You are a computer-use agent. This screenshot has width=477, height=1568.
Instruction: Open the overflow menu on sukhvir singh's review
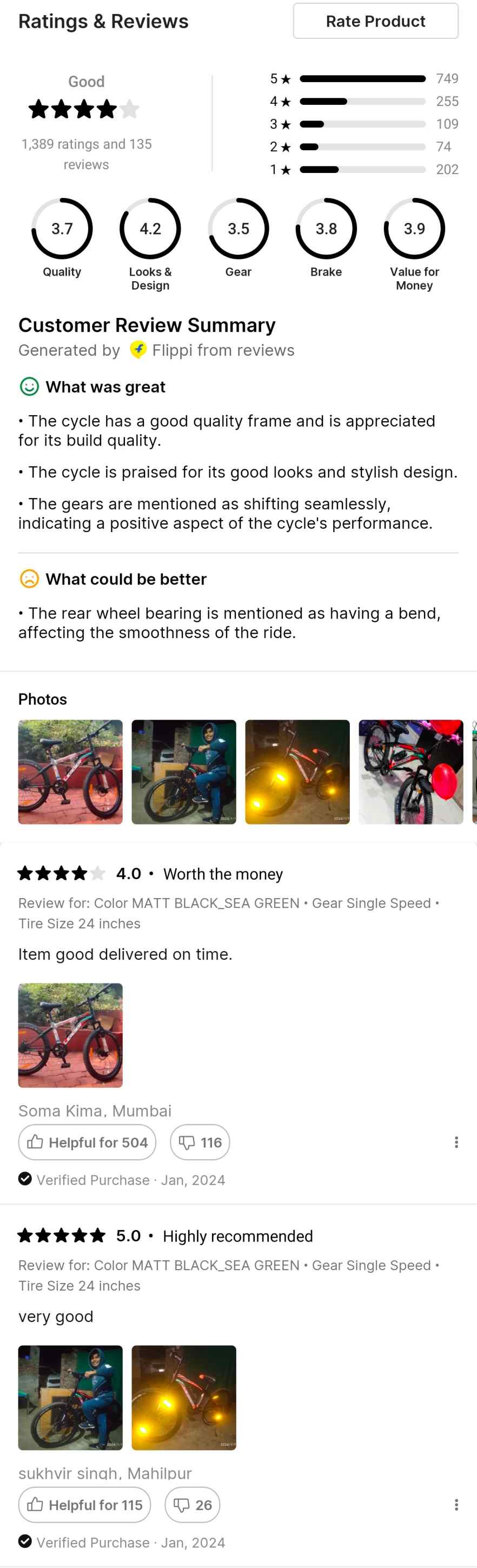(456, 1505)
